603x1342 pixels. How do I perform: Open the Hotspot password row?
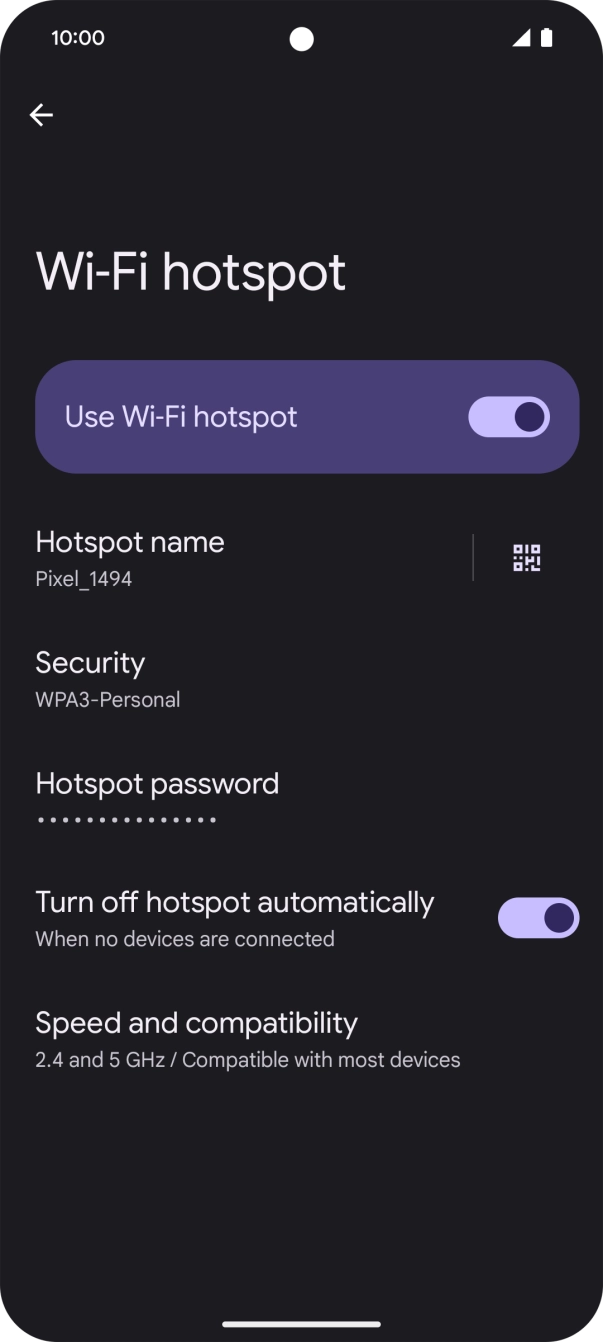(x=301, y=798)
